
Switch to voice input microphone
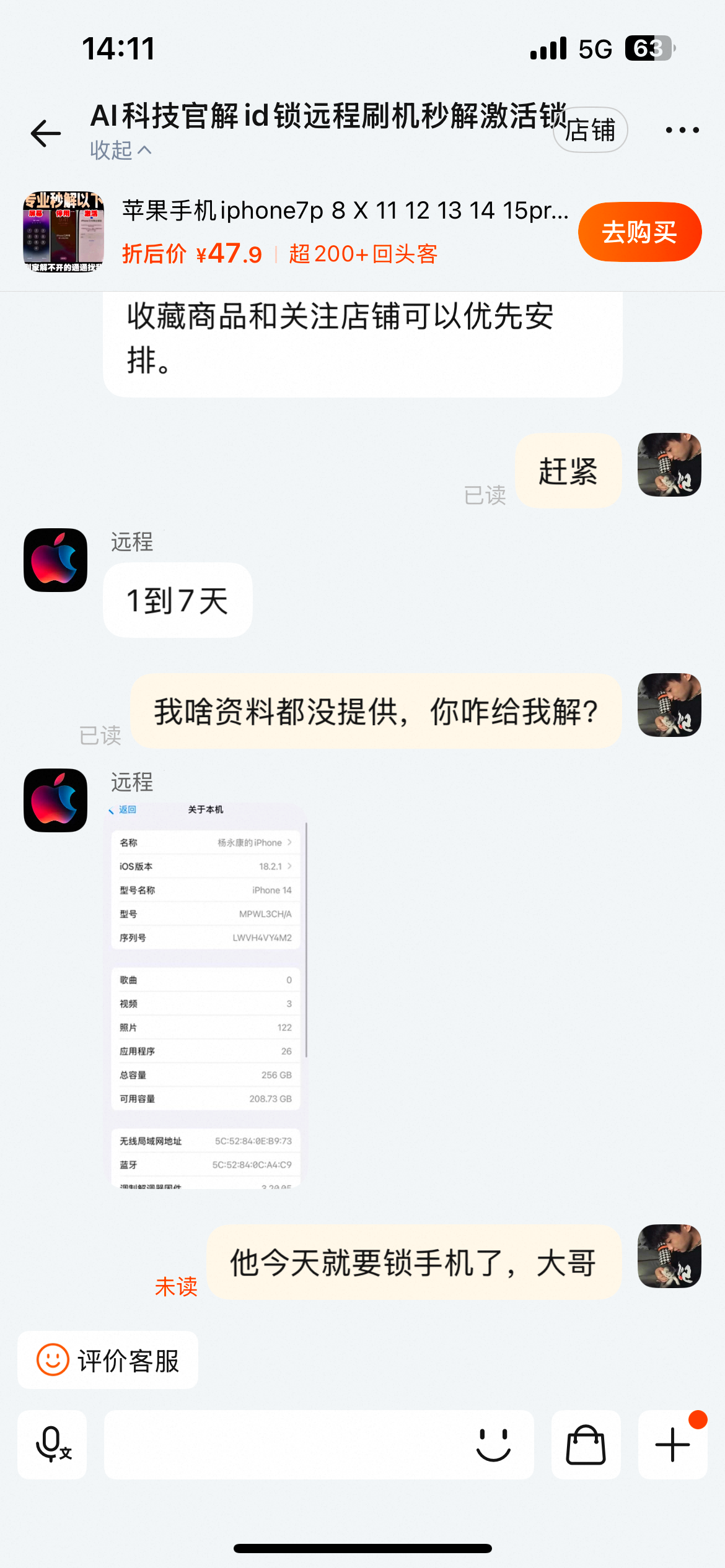pos(53,1445)
